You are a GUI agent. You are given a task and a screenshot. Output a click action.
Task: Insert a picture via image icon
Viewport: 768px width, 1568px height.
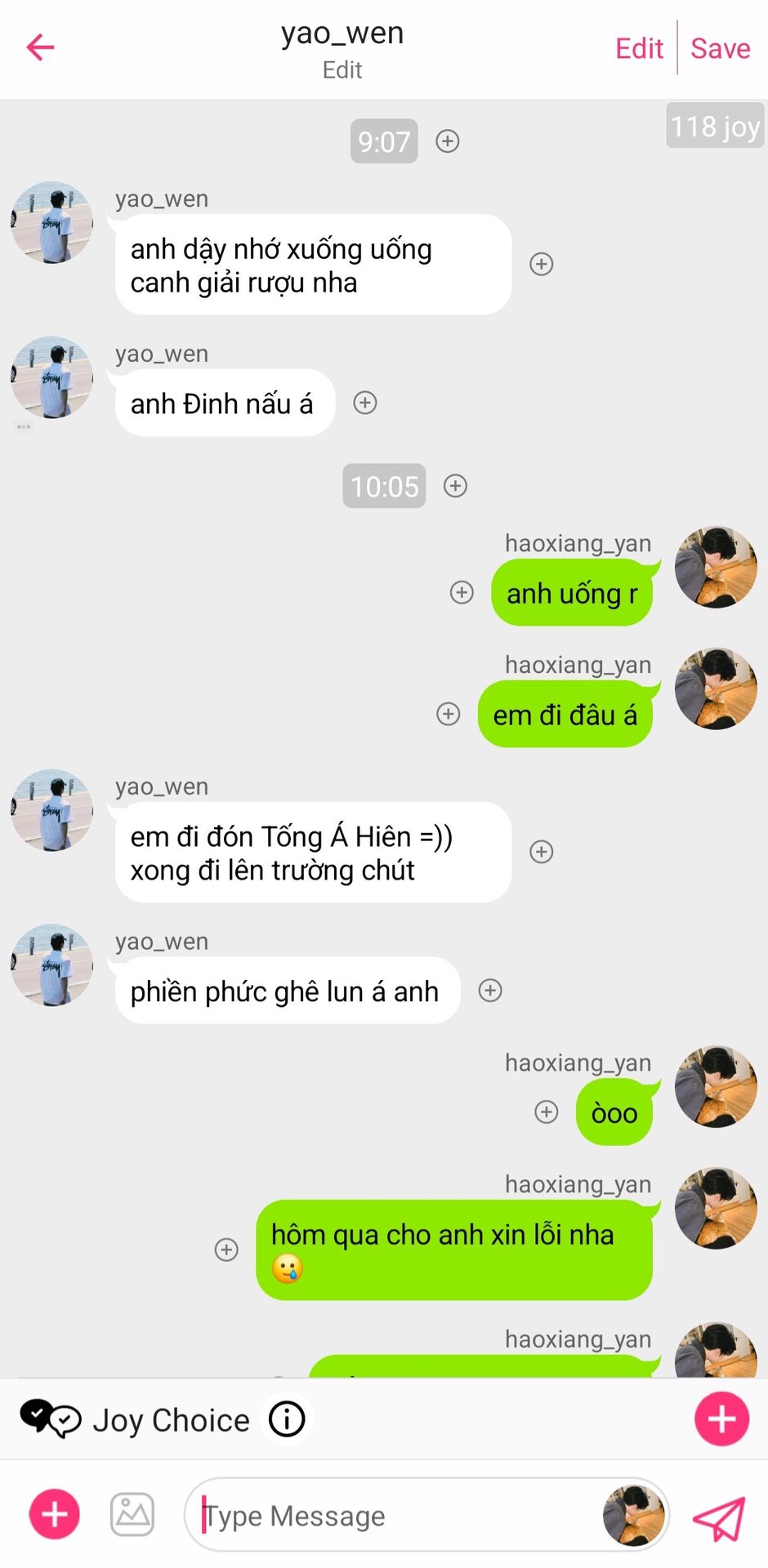coord(132,1514)
